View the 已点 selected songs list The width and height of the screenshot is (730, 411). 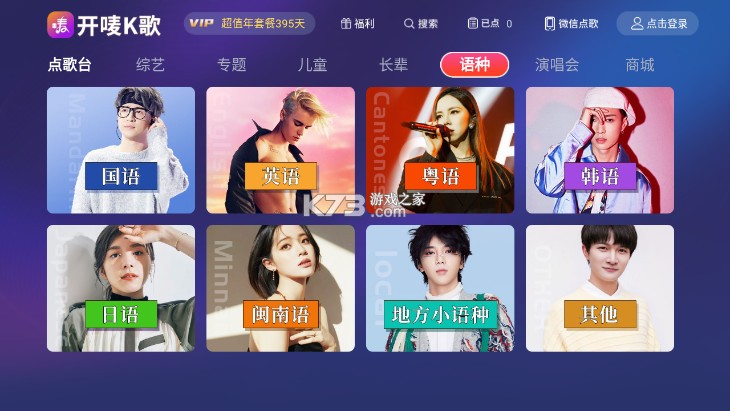tap(490, 23)
